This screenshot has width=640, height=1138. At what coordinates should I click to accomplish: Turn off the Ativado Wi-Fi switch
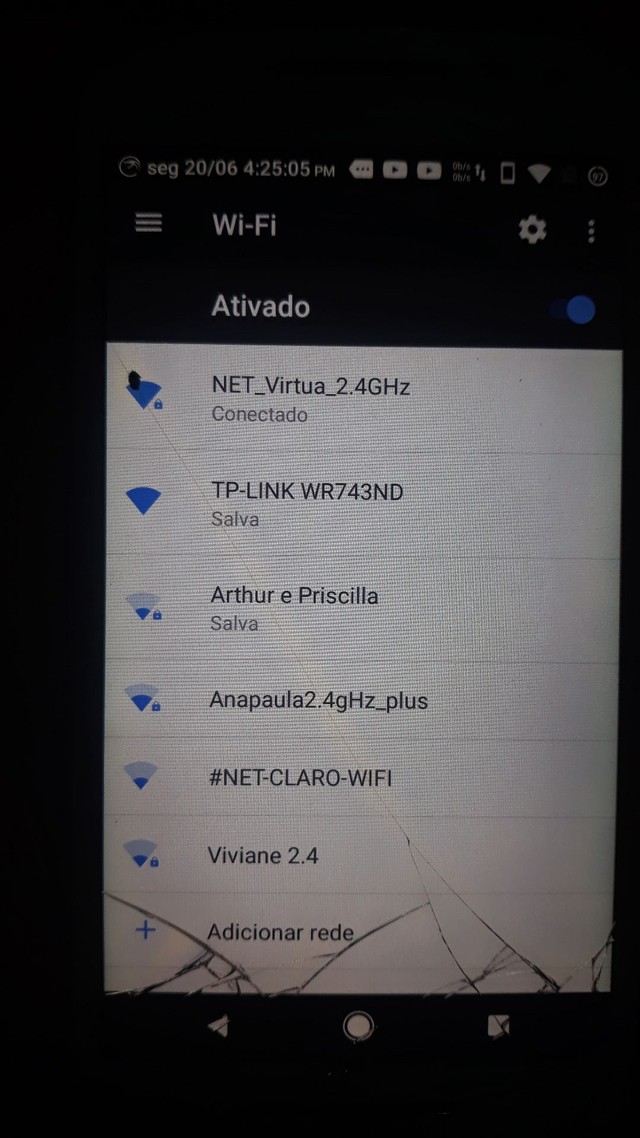(575, 309)
